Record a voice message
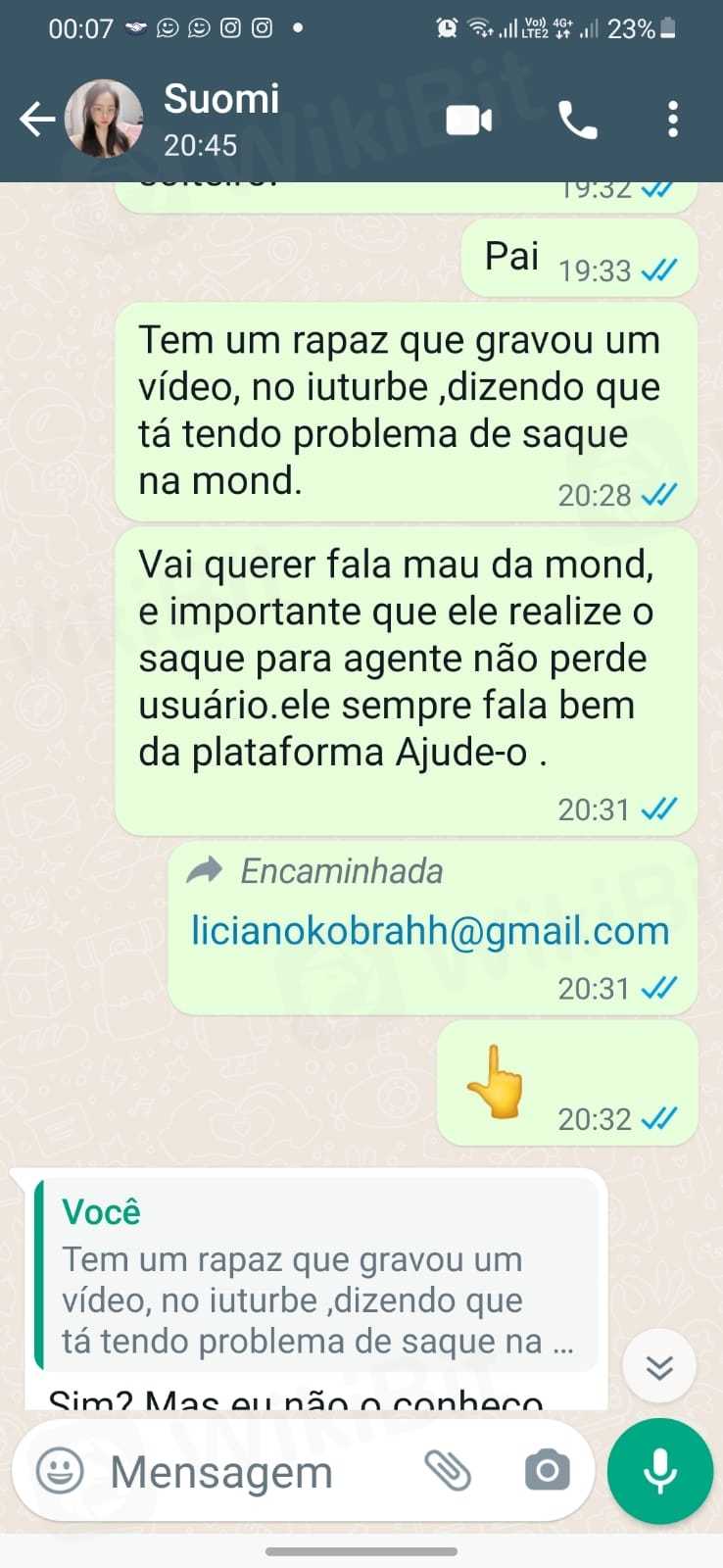723x1568 pixels. [x=659, y=1471]
